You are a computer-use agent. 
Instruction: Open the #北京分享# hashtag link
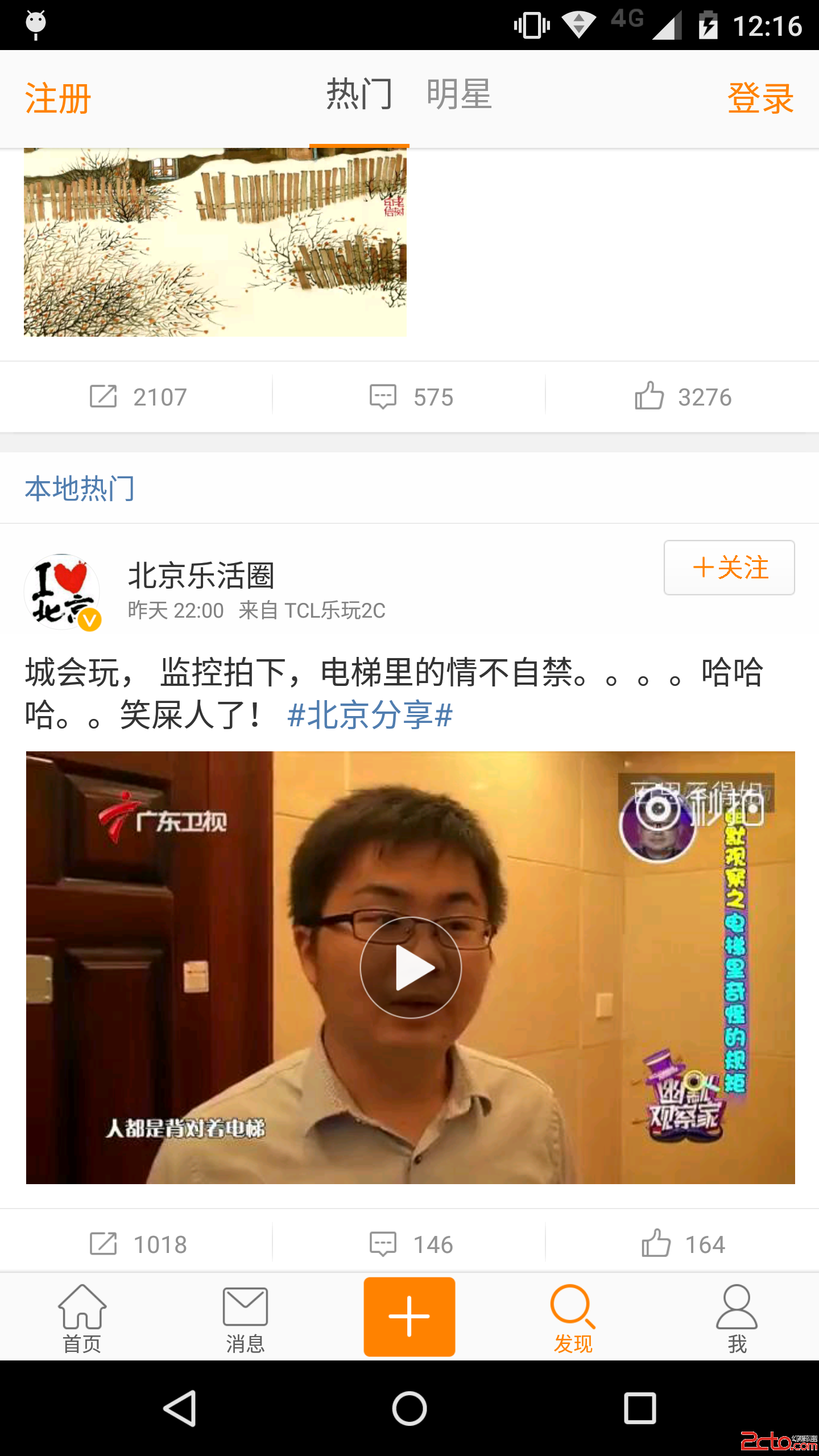[370, 715]
